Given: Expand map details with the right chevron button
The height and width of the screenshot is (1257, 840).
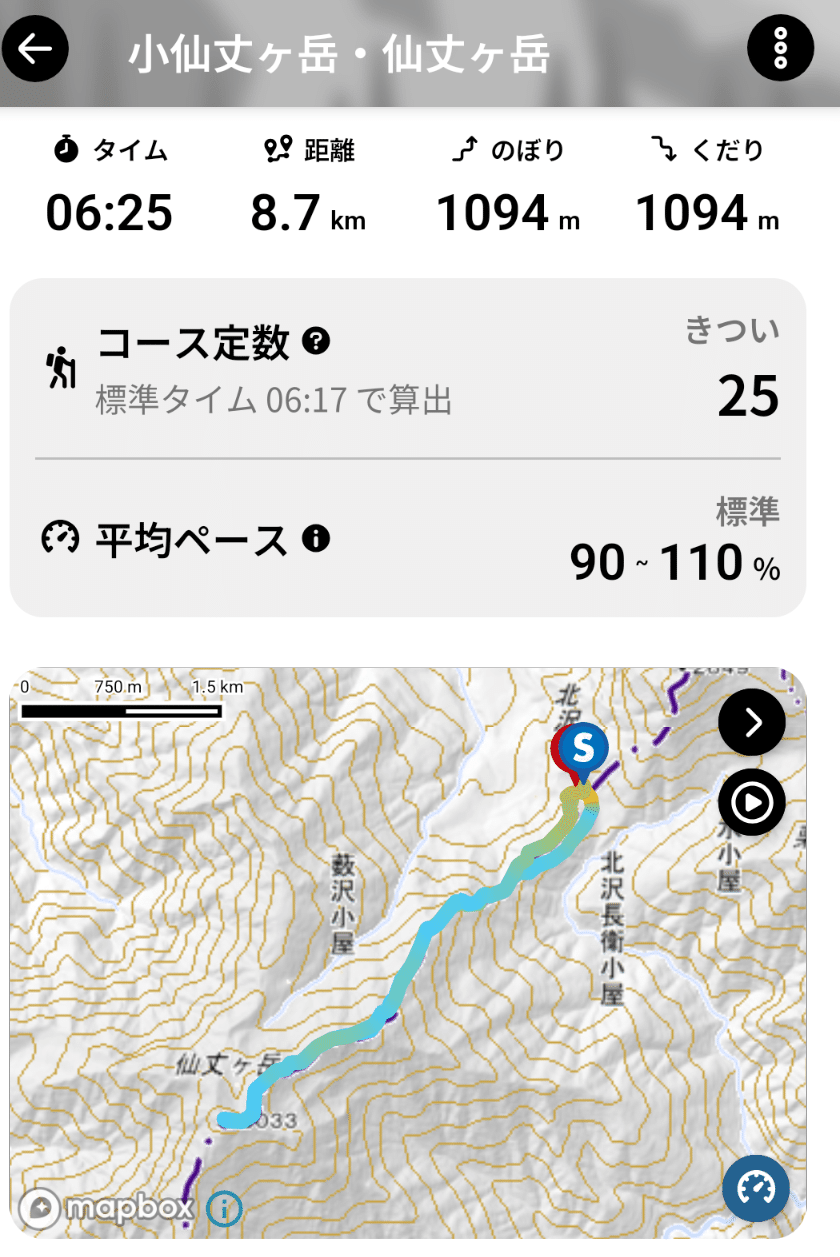Looking at the screenshot, I should [x=751, y=722].
